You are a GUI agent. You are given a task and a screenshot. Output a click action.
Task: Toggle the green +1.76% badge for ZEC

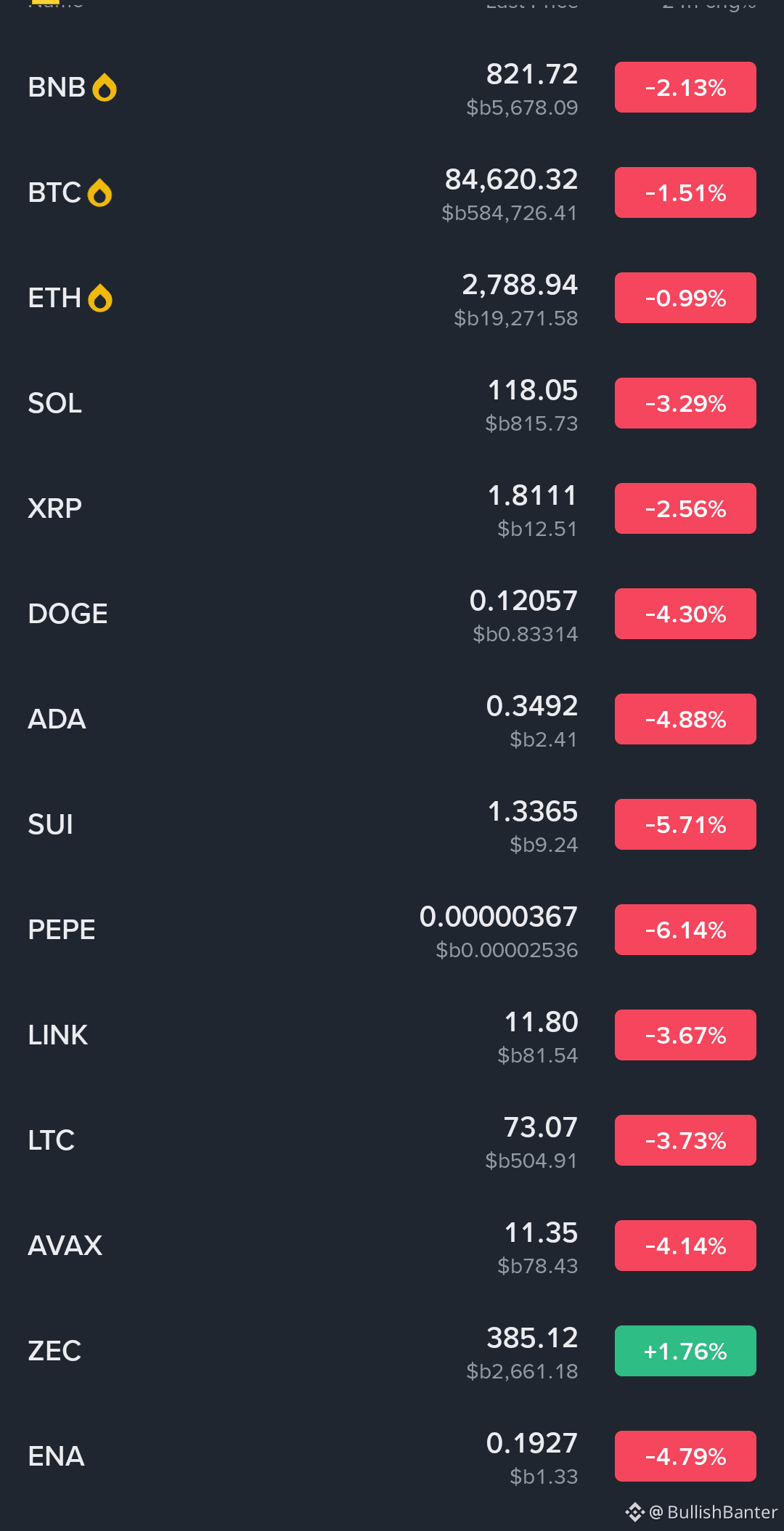pyautogui.click(x=685, y=1350)
